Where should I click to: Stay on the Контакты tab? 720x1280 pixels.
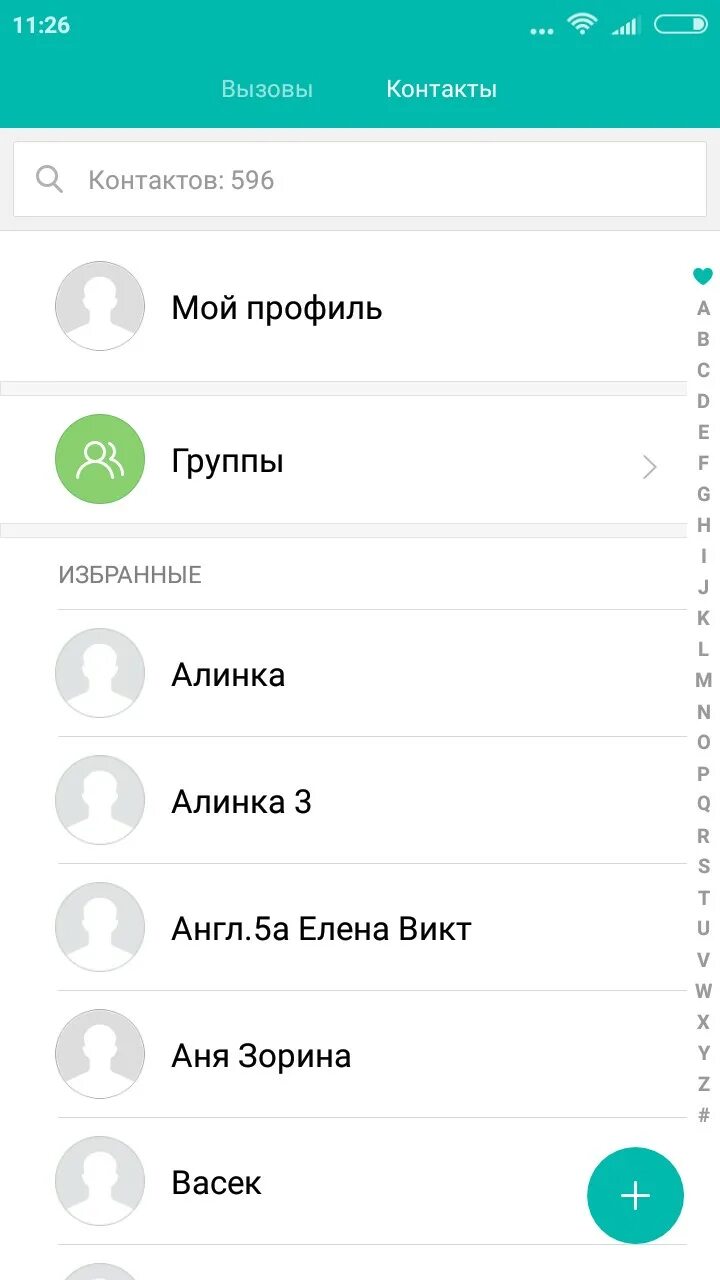(442, 88)
